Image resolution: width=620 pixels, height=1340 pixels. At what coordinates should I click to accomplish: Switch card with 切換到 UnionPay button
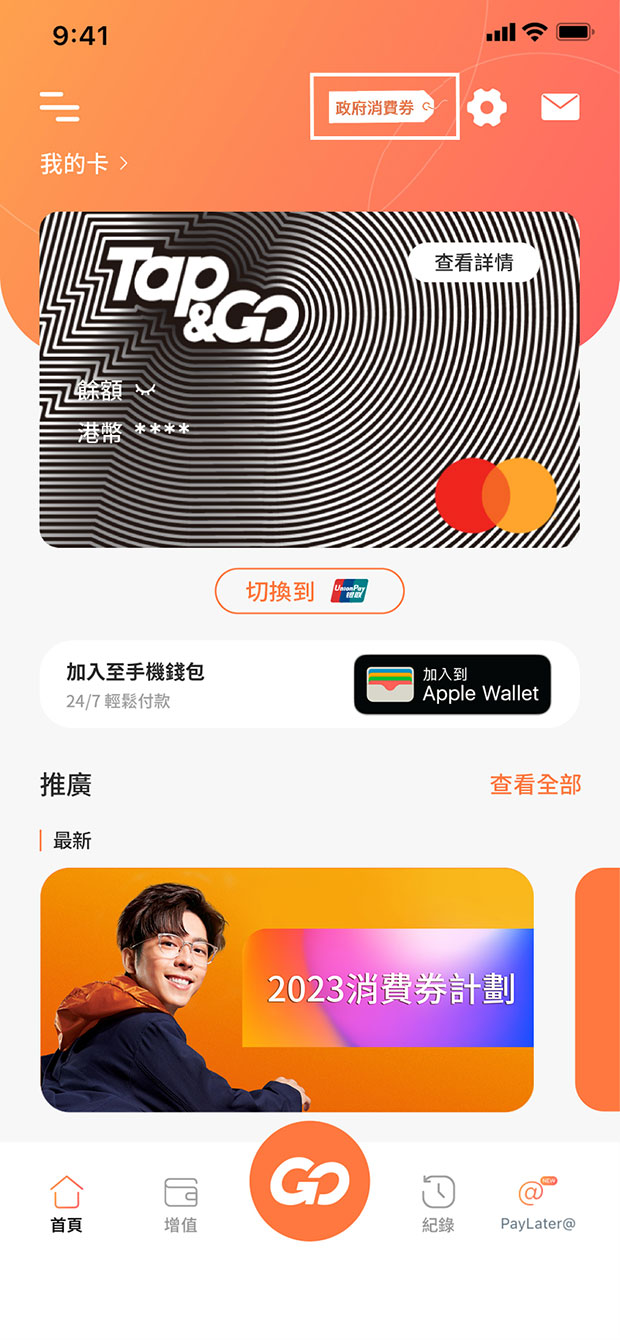[309, 591]
